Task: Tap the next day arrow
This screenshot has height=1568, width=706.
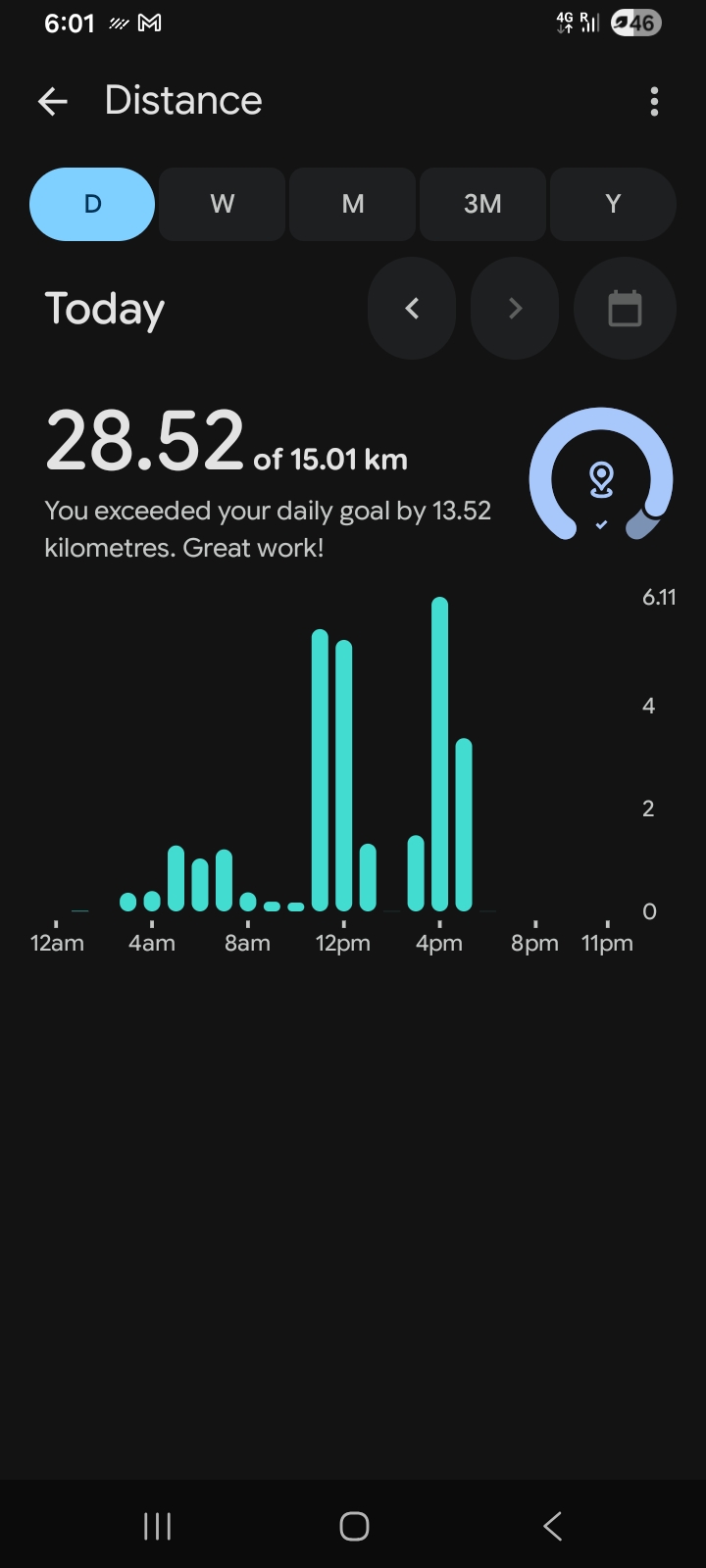Action: tap(515, 309)
